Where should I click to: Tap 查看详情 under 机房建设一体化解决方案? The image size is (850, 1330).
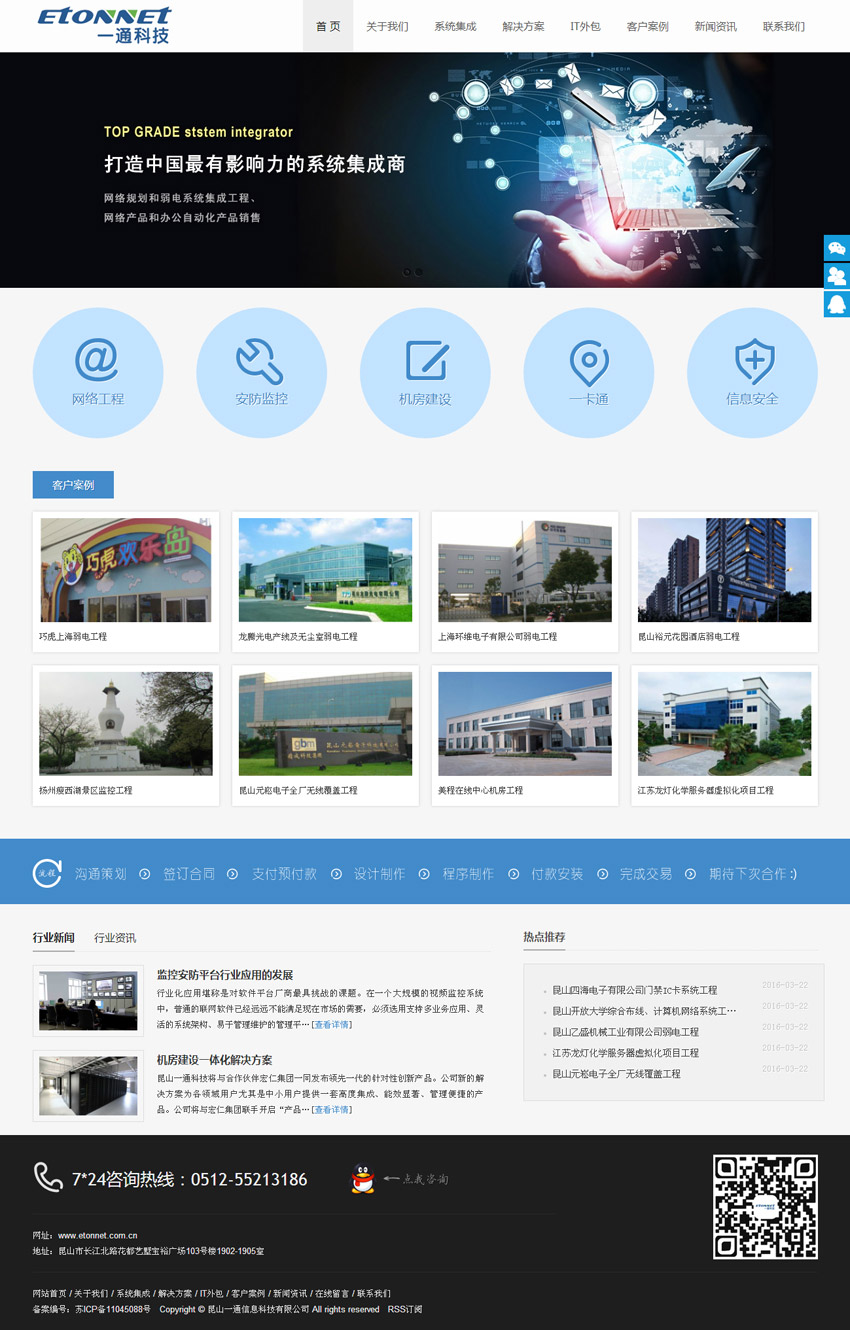coord(331,1110)
